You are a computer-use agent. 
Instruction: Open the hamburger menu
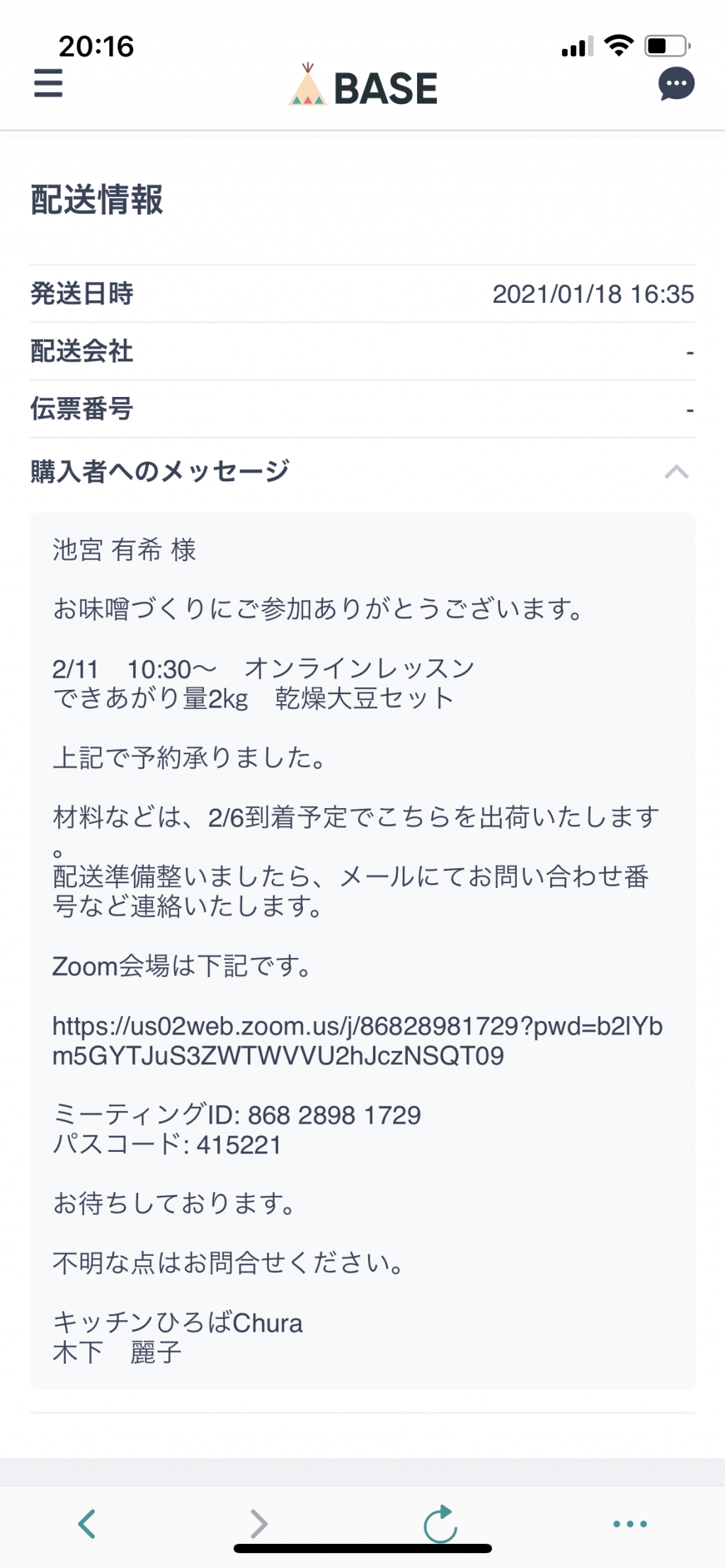pos(48,83)
